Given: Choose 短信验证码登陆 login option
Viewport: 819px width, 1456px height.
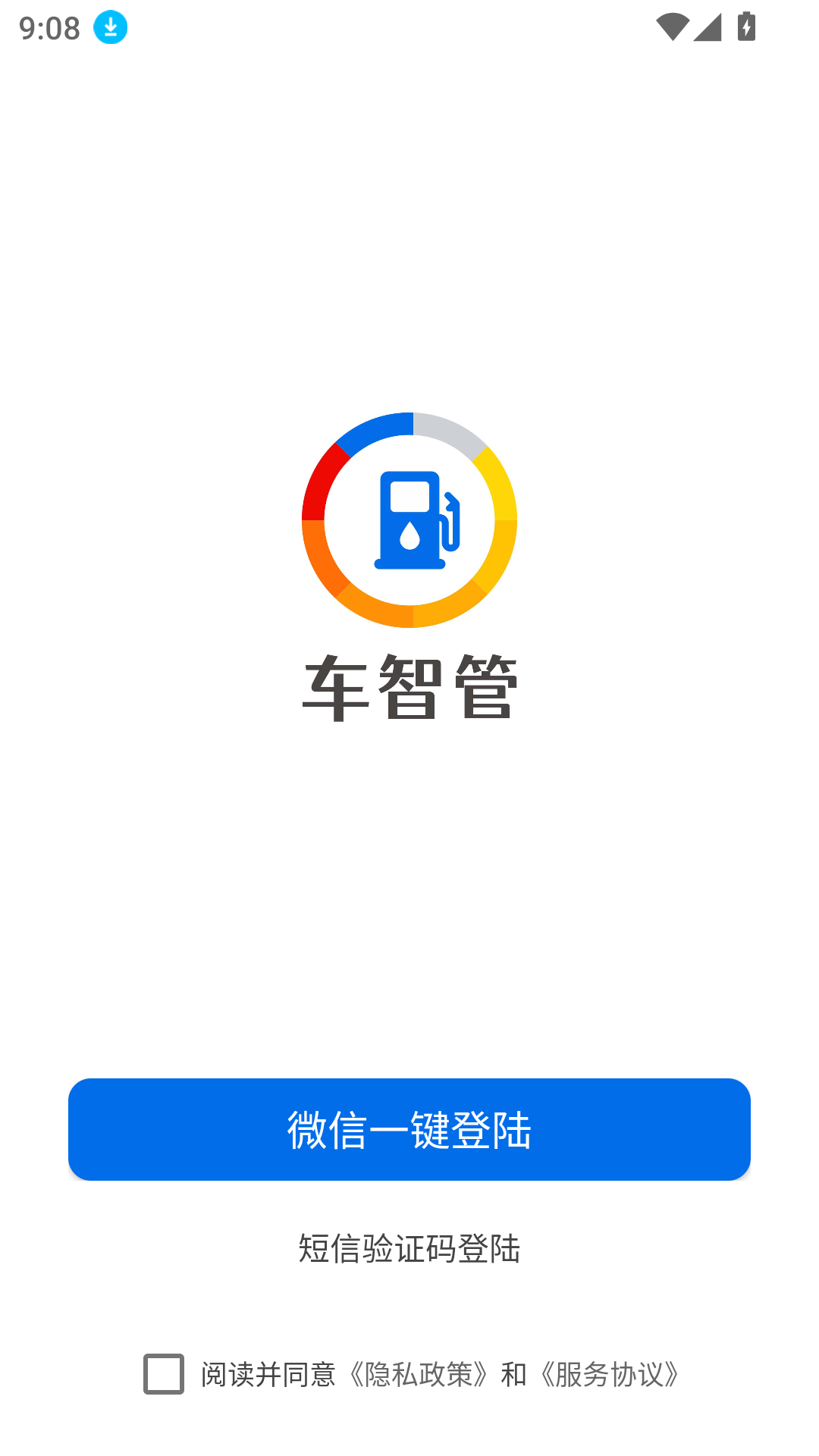Looking at the screenshot, I should [409, 1249].
